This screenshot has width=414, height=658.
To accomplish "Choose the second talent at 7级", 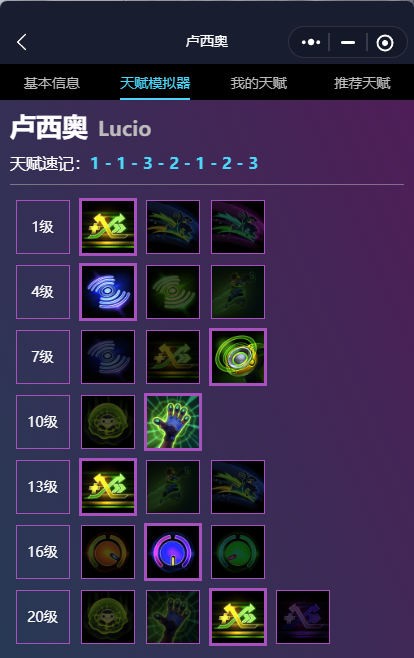I will (x=173, y=357).
